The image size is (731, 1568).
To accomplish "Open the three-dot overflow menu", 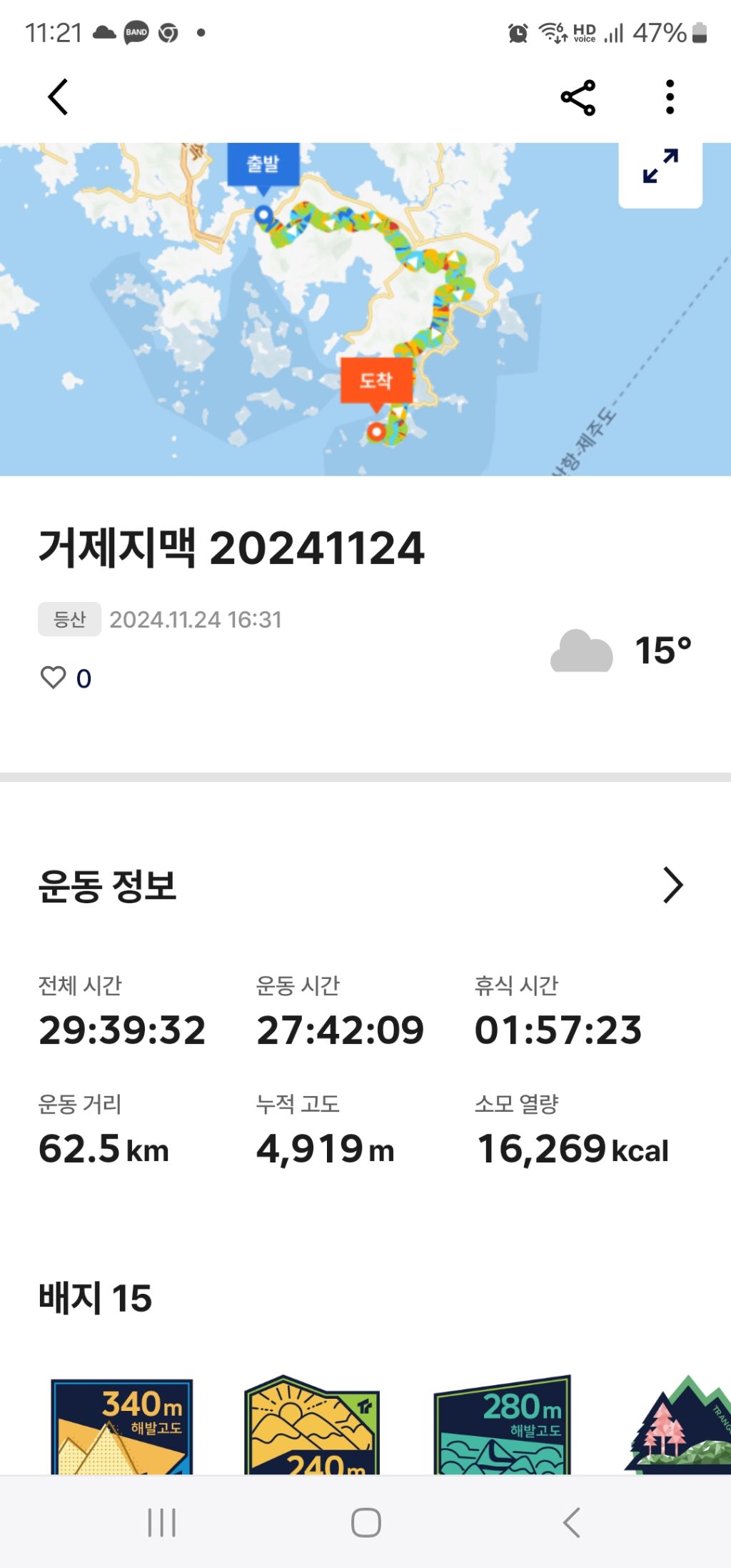I will click(669, 97).
